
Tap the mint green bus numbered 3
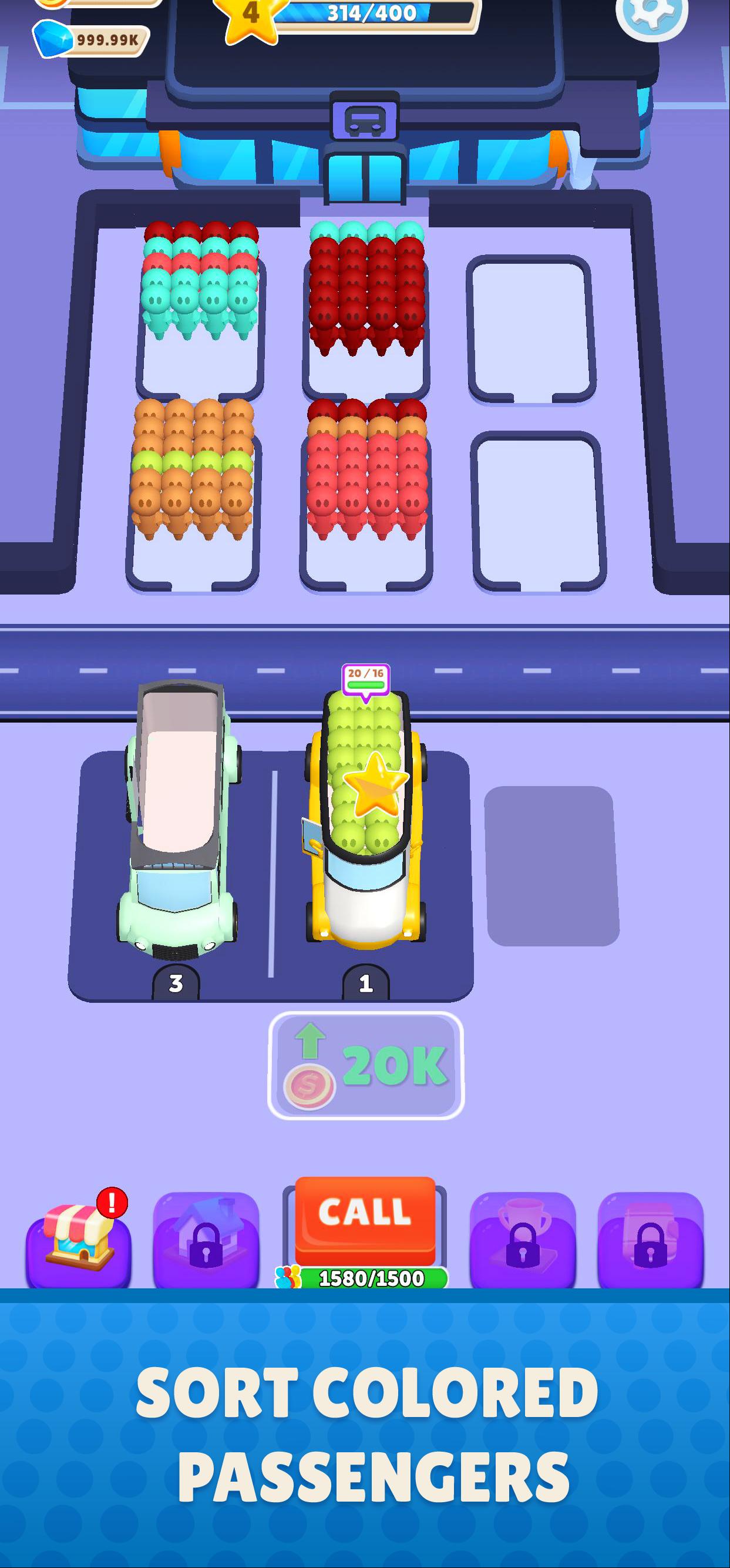pos(178,820)
